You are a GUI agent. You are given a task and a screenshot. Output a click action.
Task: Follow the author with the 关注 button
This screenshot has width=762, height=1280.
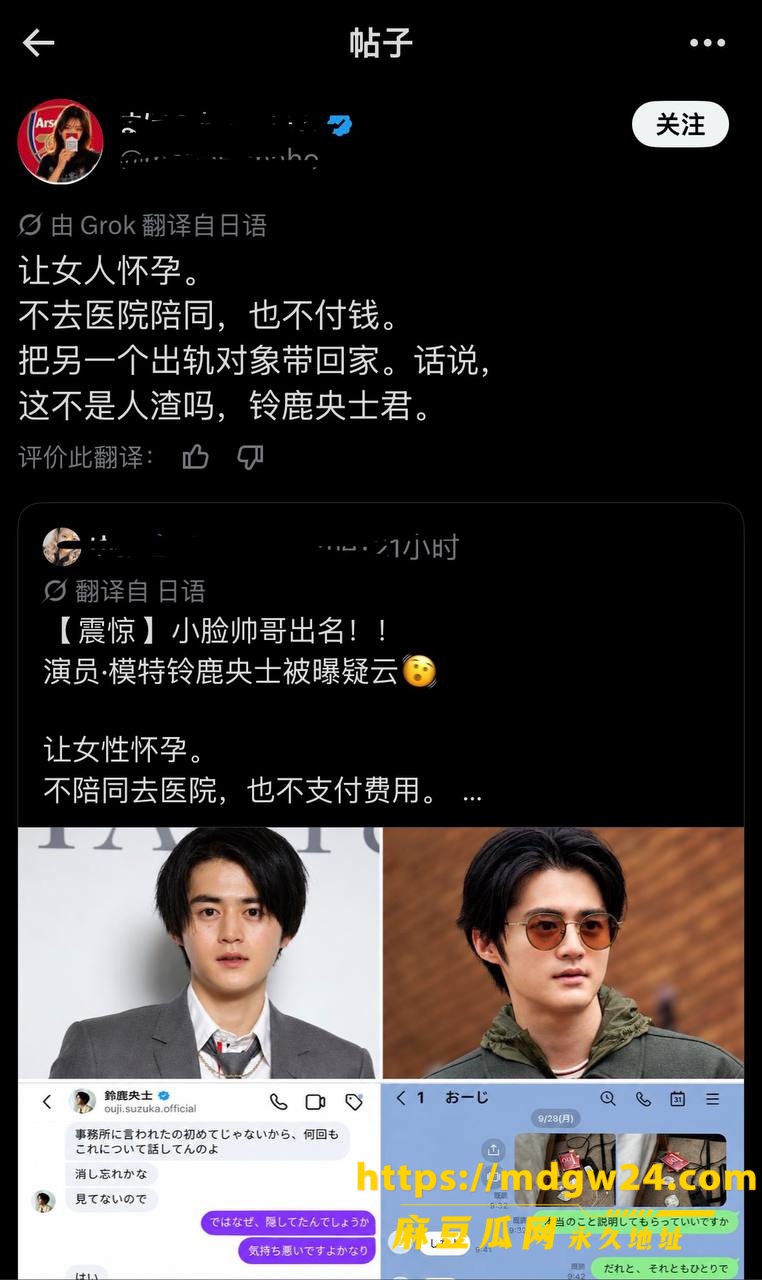pos(680,125)
